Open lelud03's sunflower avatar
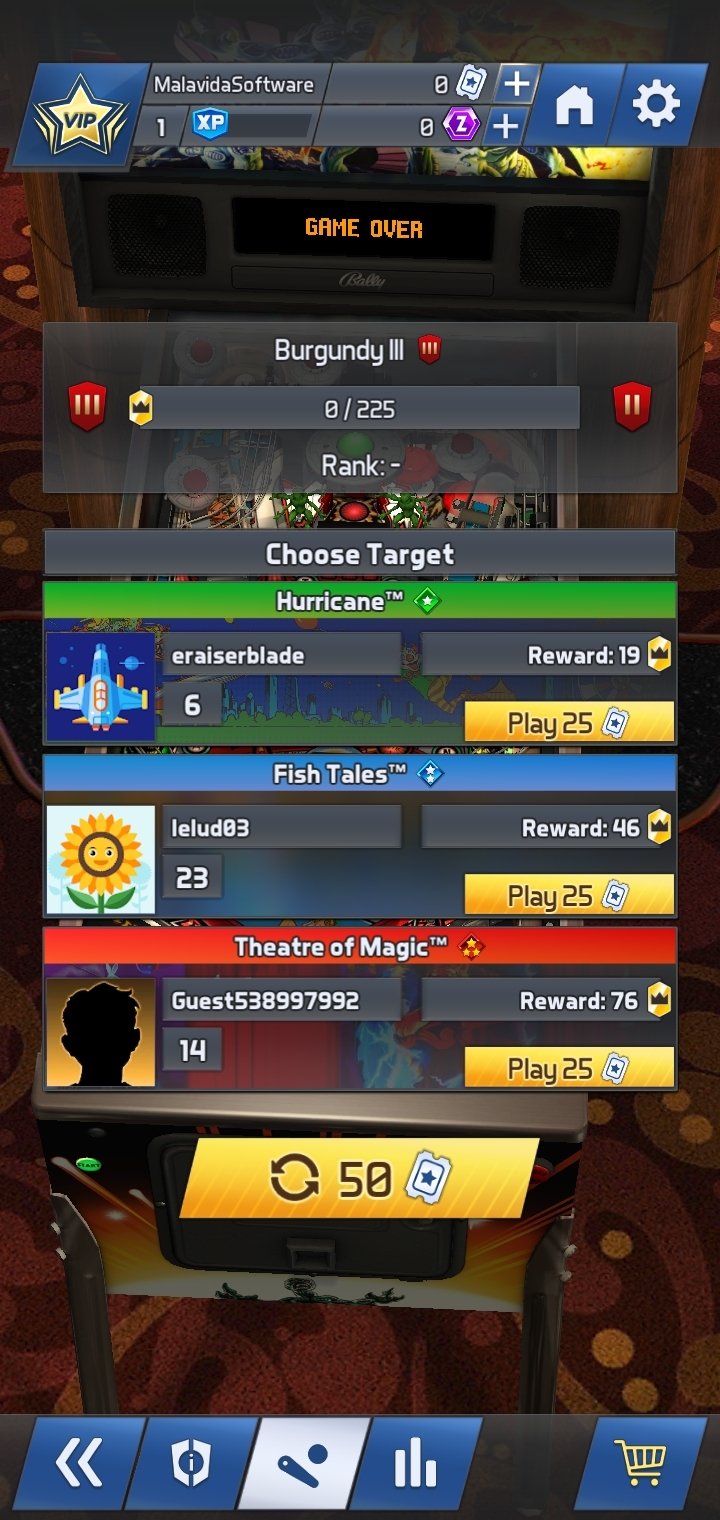The image size is (720, 1520). (x=101, y=860)
